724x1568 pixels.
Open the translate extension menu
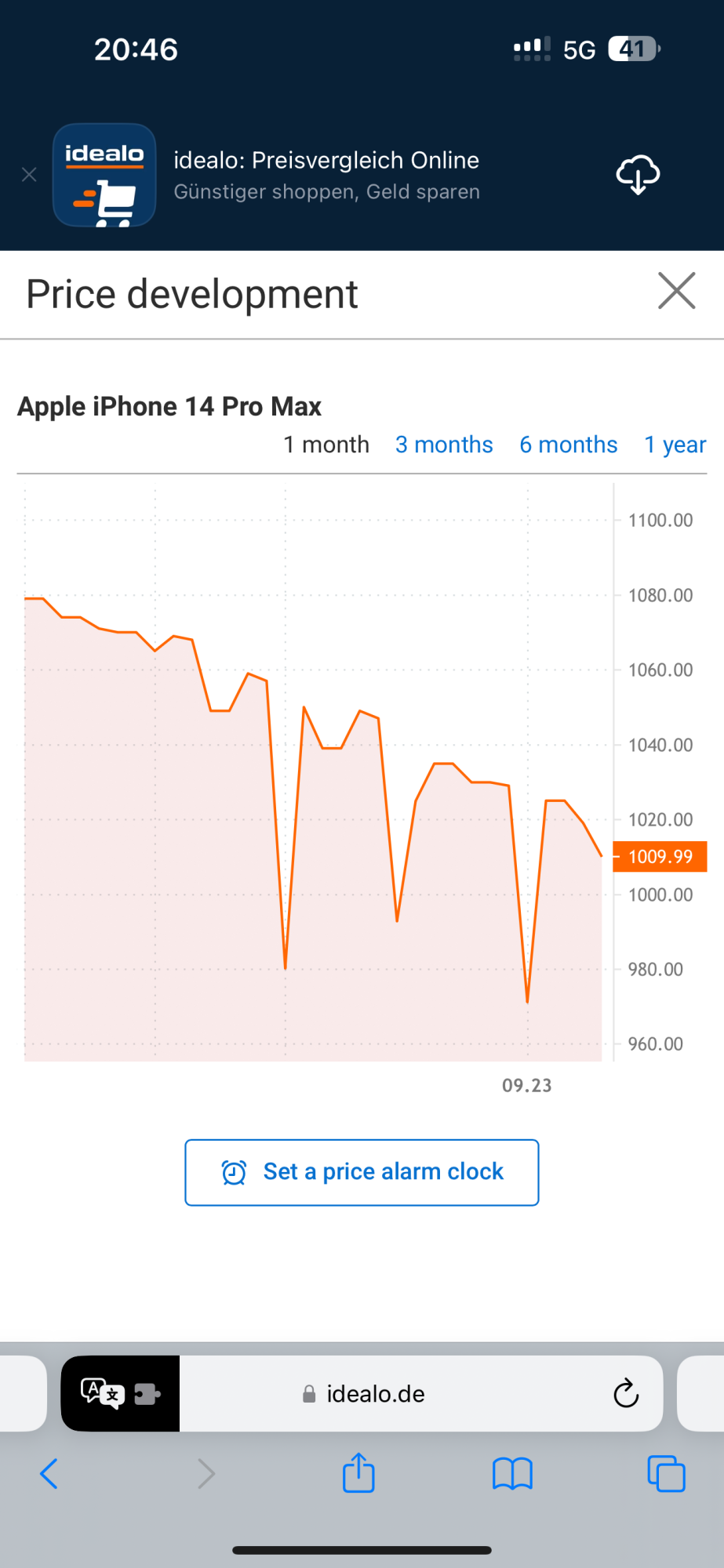pyautogui.click(x=120, y=1393)
